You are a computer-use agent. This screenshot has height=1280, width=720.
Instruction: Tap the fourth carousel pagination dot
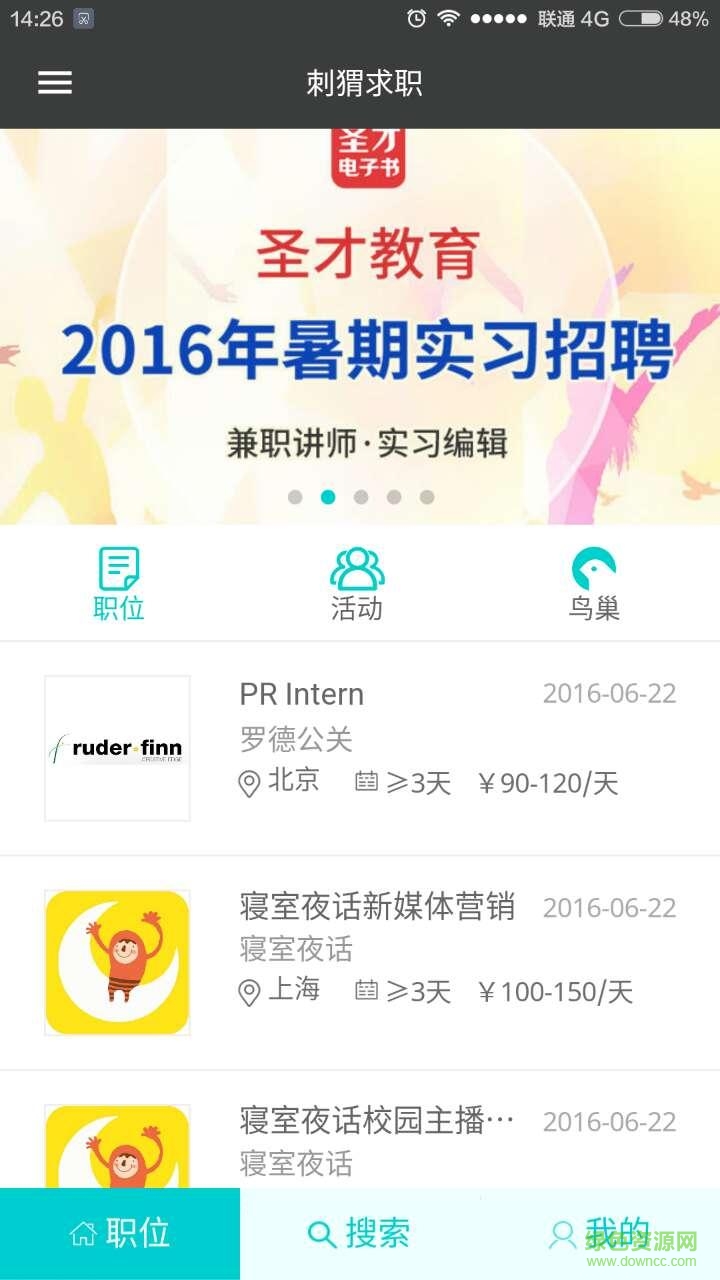(395, 496)
